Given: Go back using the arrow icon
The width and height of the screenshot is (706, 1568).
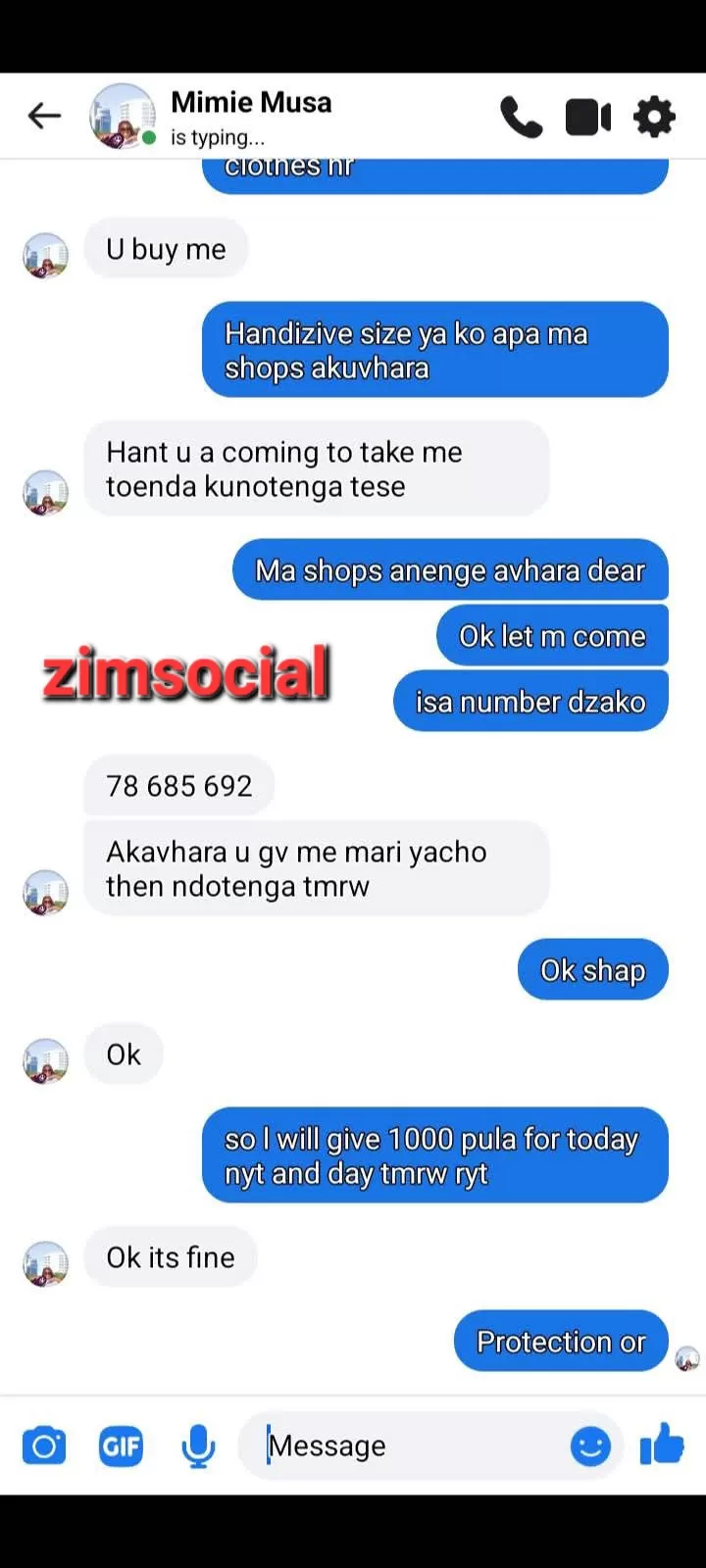Looking at the screenshot, I should pyautogui.click(x=44, y=116).
